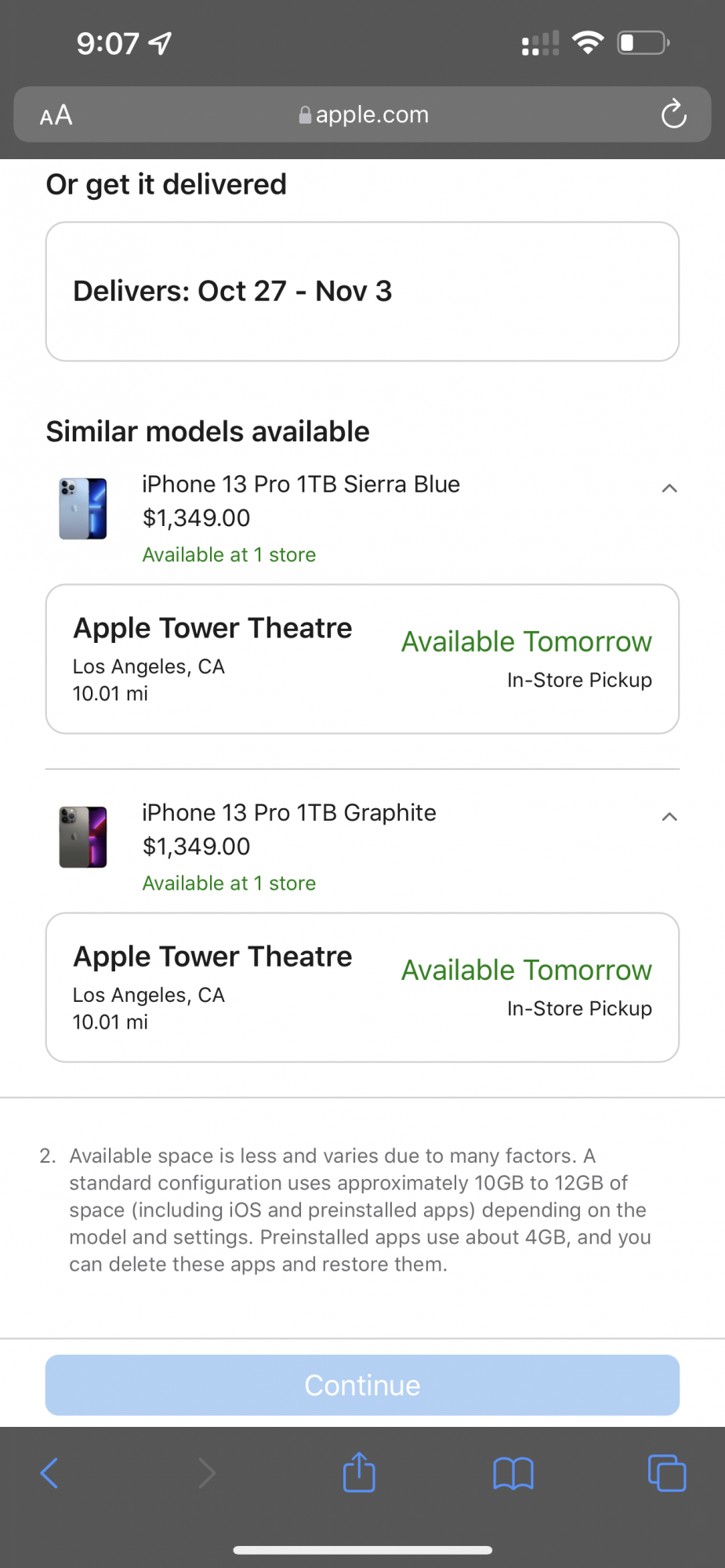Collapse the iPhone 13 Pro Graphite section
This screenshot has width=725, height=1568.
pos(669,817)
